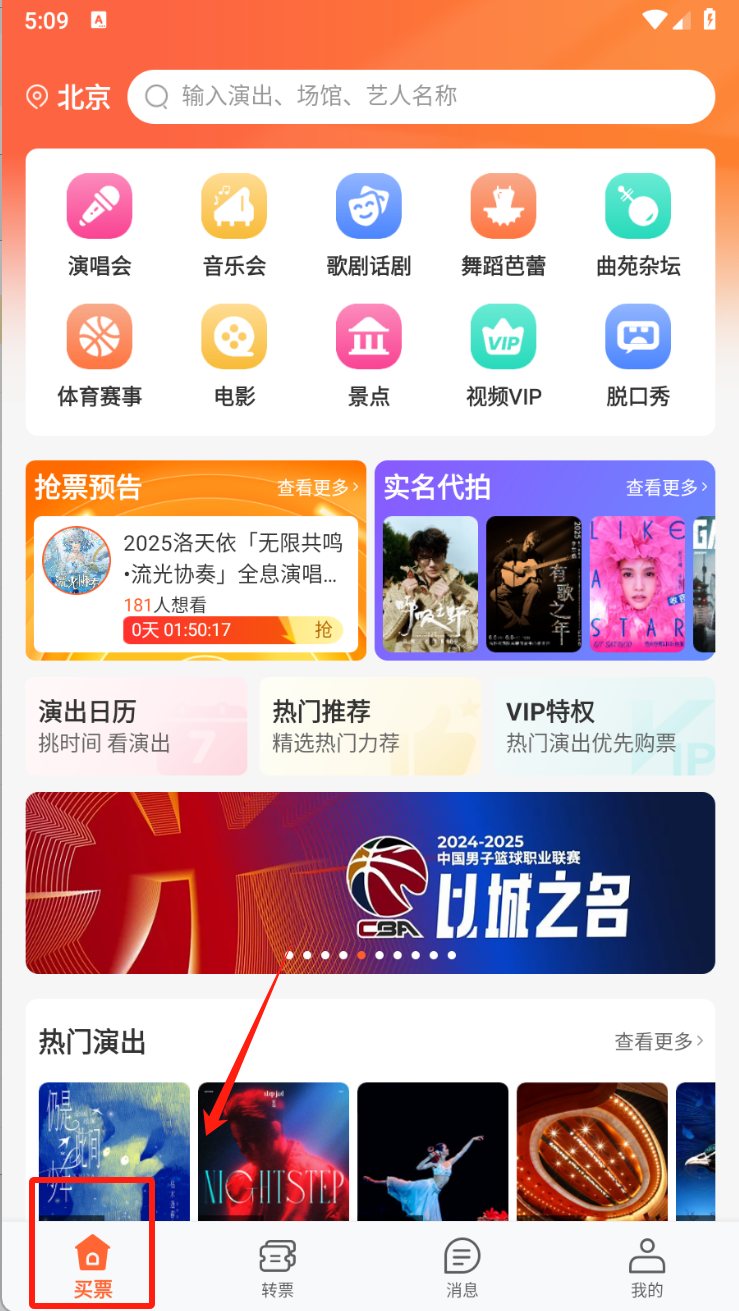The width and height of the screenshot is (739, 1311).
Task: Open the 热门推荐 card
Action: (370, 726)
